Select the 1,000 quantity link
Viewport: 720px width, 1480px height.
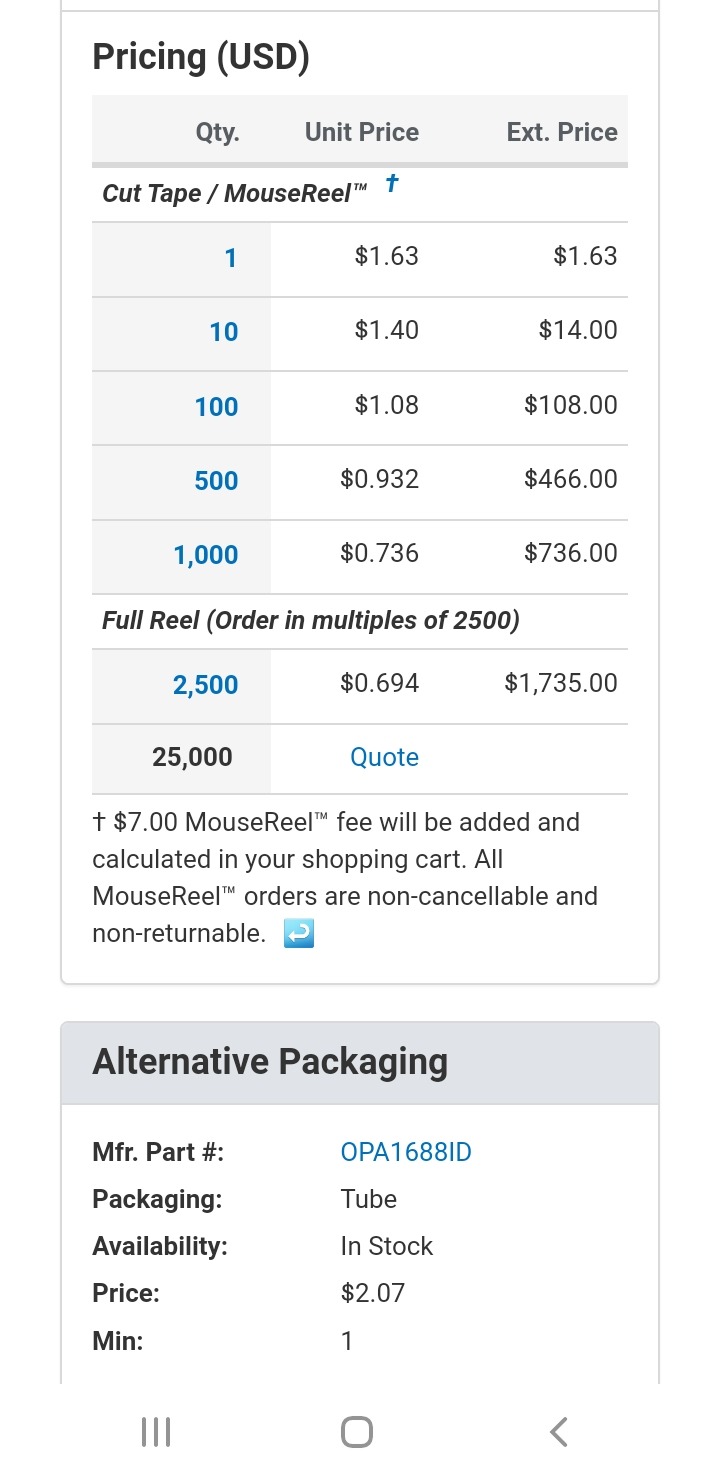point(206,555)
